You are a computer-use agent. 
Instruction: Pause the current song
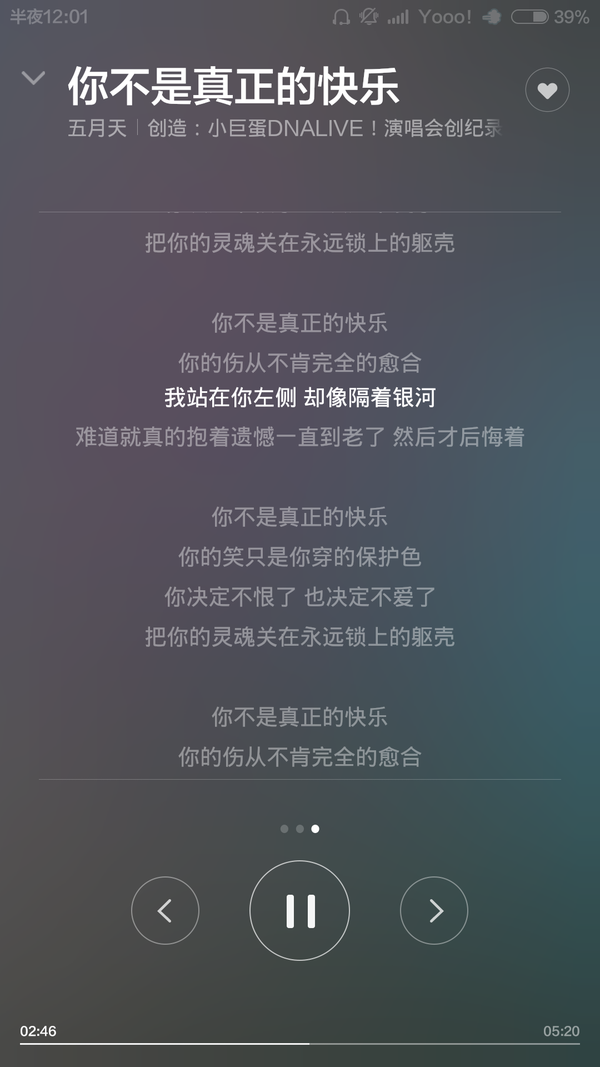(x=299, y=910)
